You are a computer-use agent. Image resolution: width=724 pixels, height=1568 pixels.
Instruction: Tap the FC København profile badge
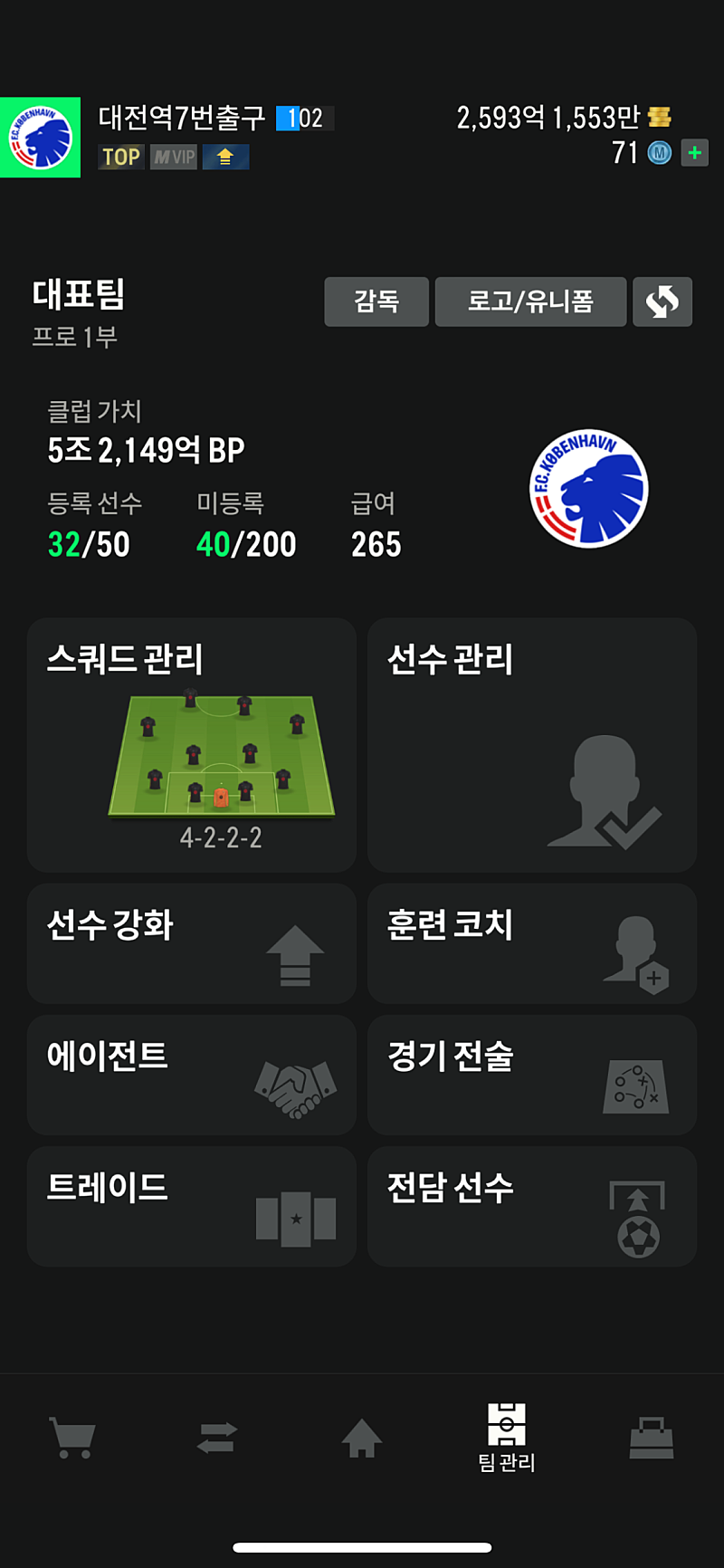(40, 138)
